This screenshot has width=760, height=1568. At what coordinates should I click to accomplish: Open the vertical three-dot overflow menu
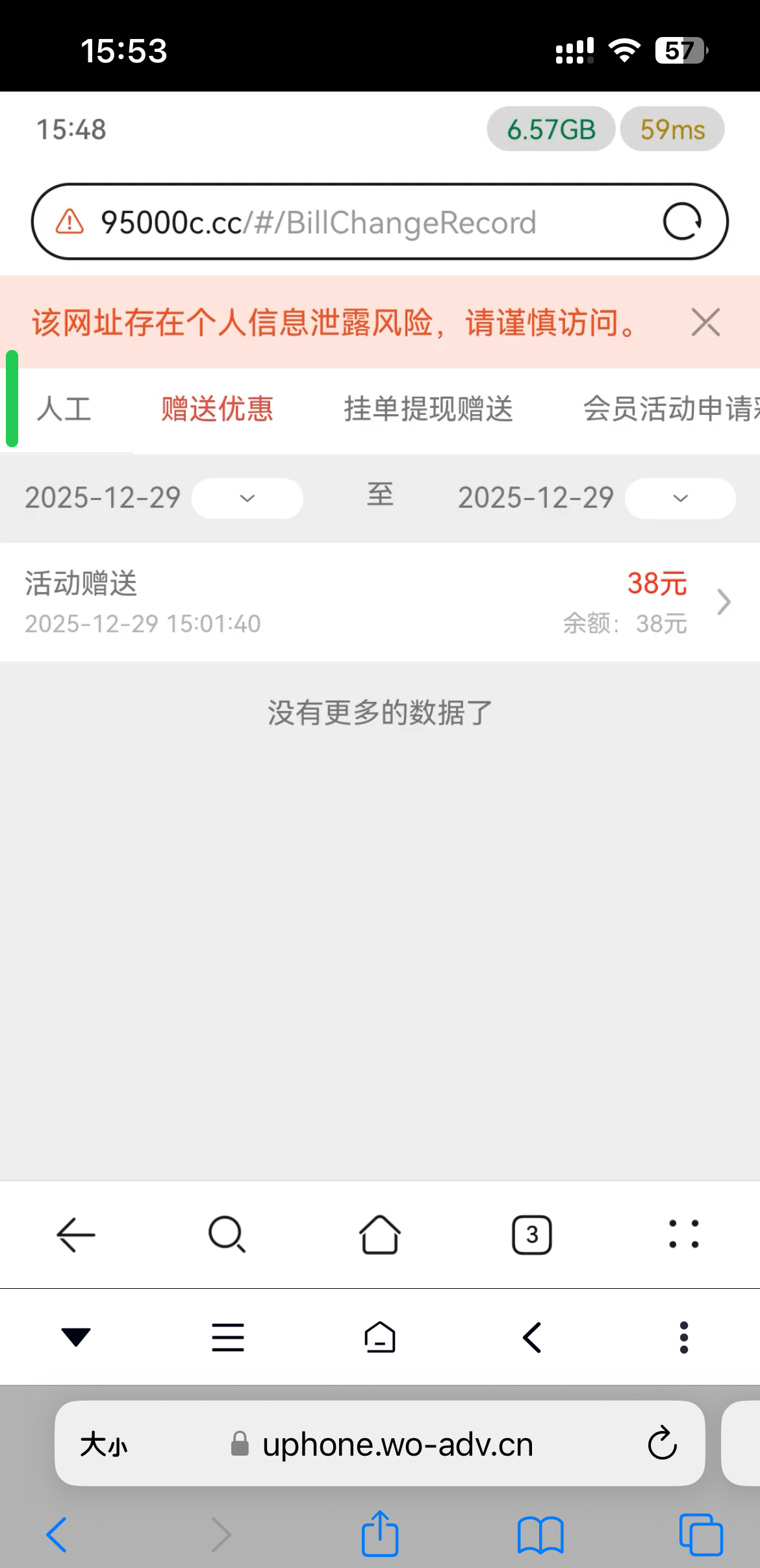click(684, 1338)
